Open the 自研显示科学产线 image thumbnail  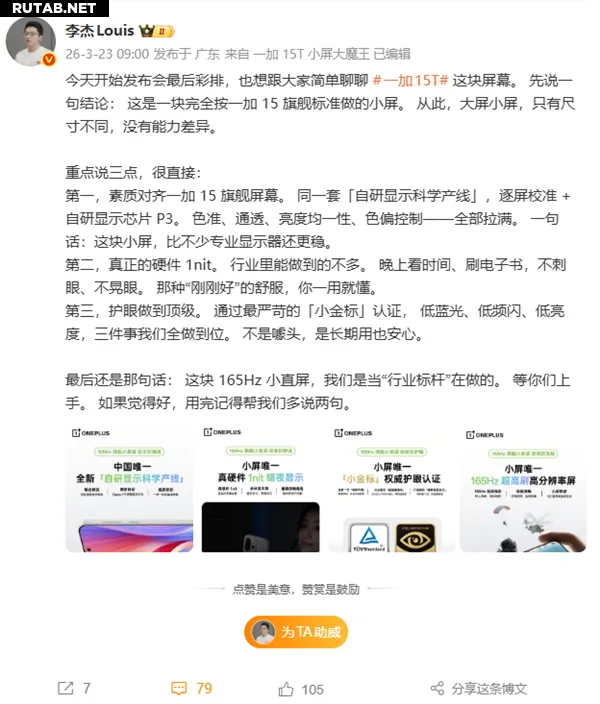[129, 487]
